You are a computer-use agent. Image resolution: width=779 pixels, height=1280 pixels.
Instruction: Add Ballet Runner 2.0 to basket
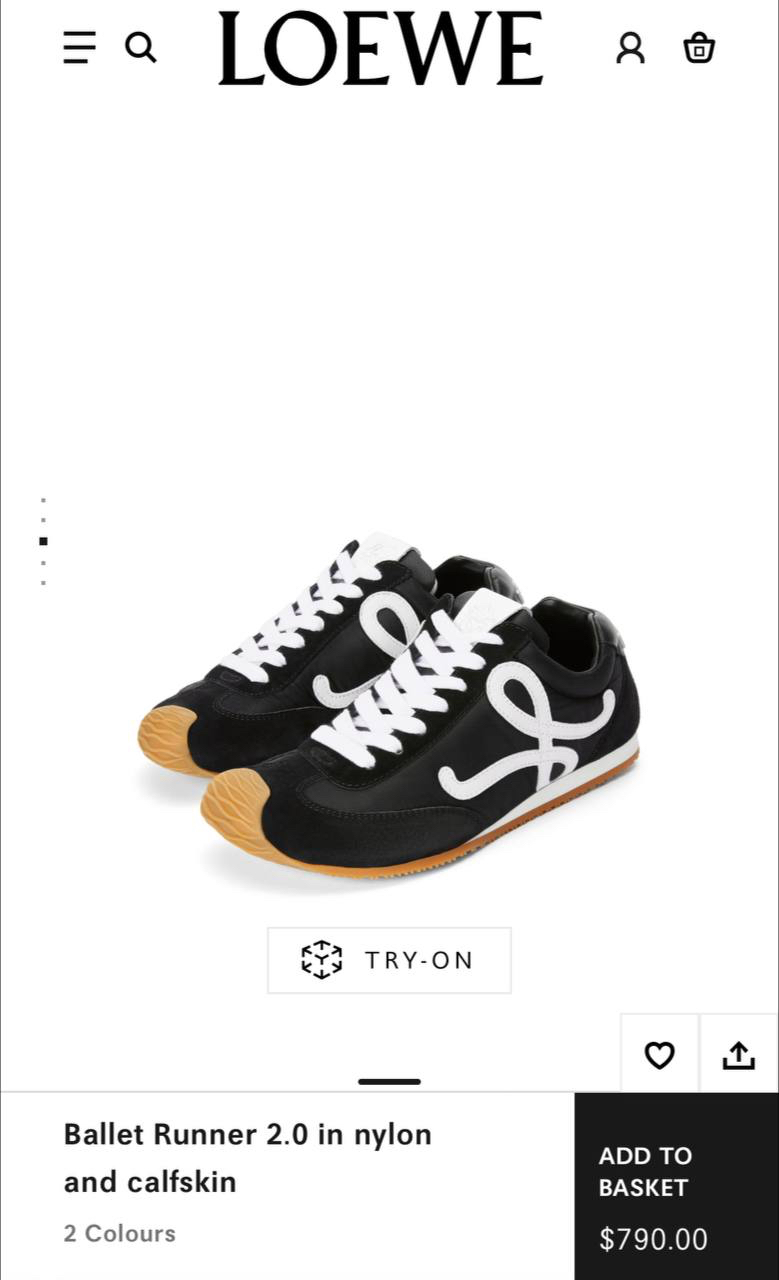[x=676, y=1186]
